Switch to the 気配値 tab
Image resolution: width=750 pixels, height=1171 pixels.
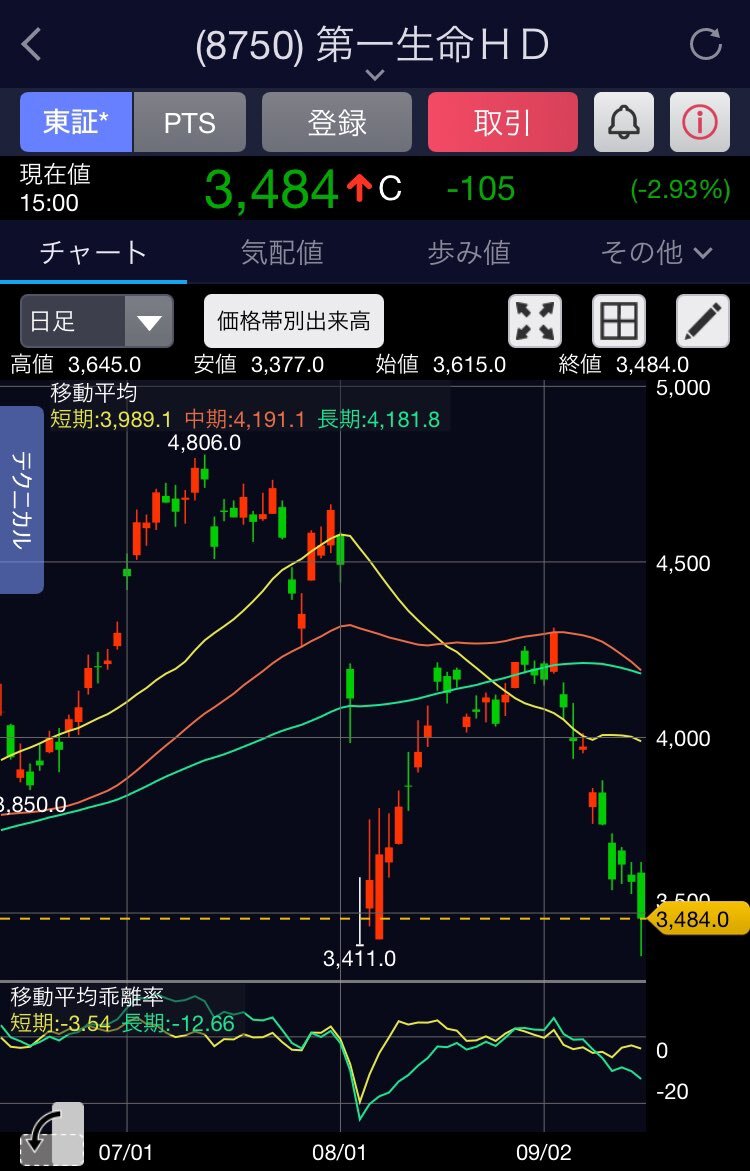pyautogui.click(x=283, y=253)
